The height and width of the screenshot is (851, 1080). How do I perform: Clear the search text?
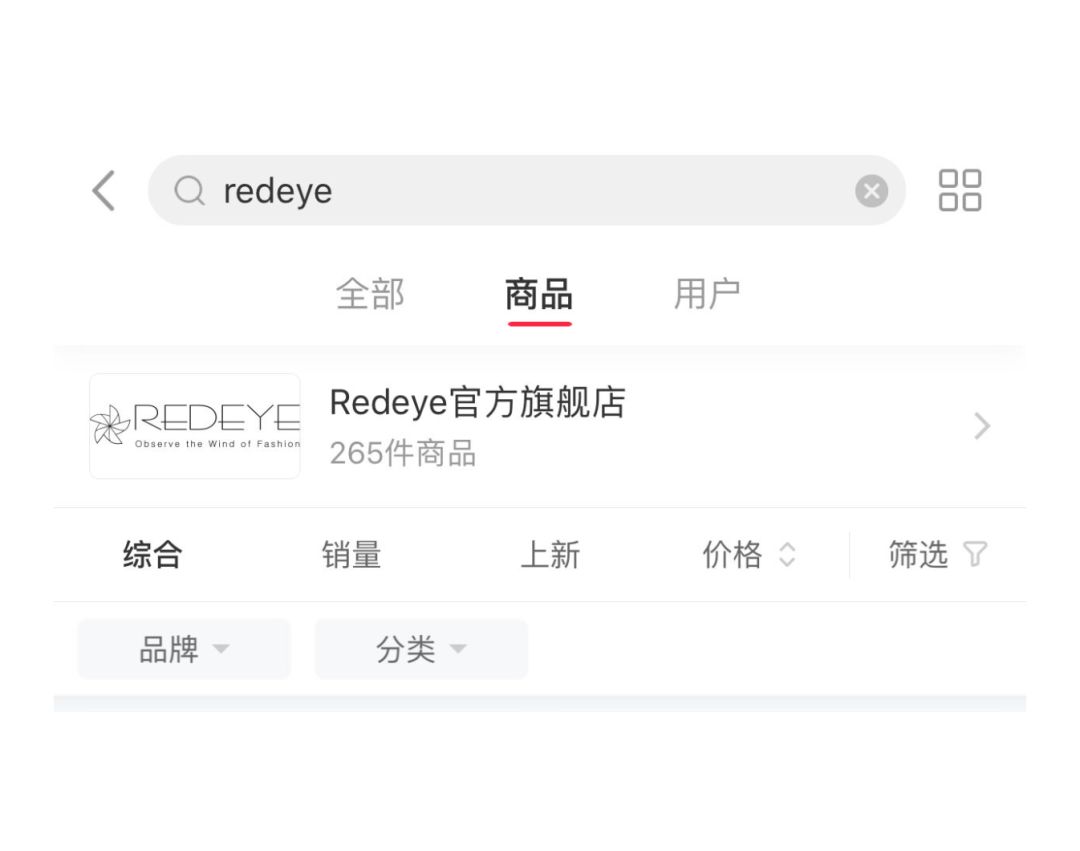coord(871,190)
